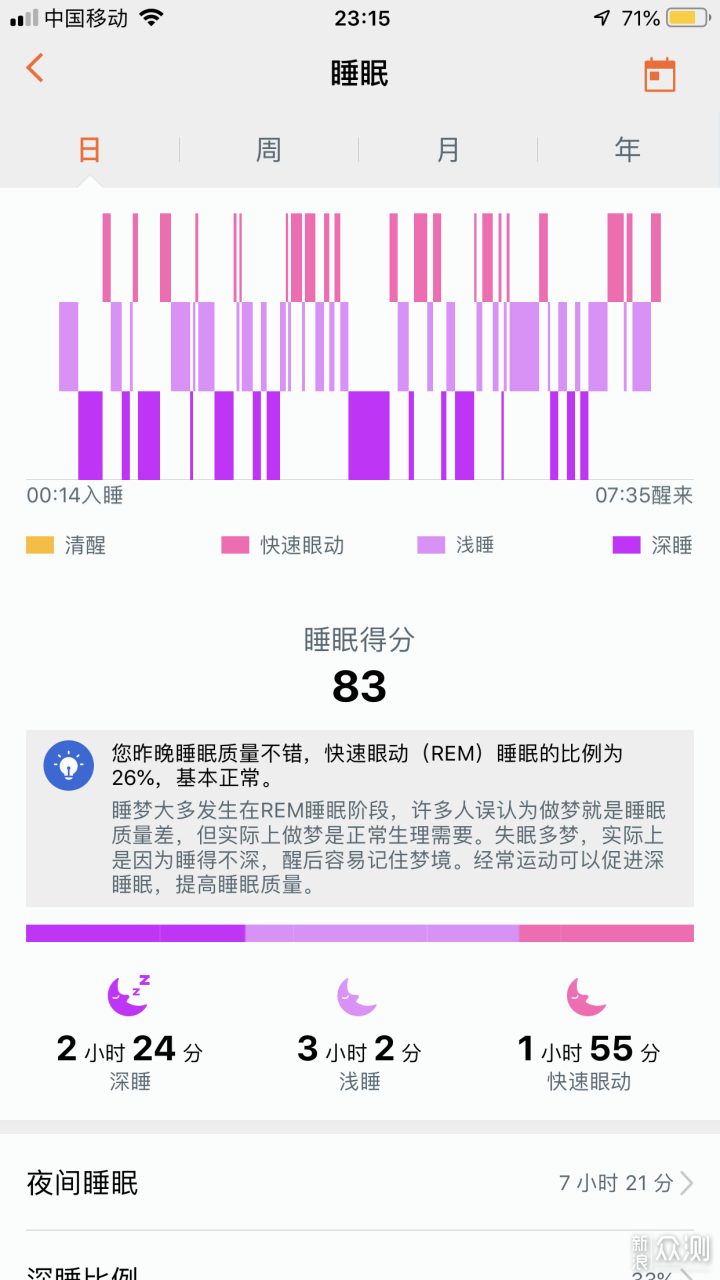Open the 夜间睡眠 details row
This screenshot has width=720, height=1280.
point(360,1184)
